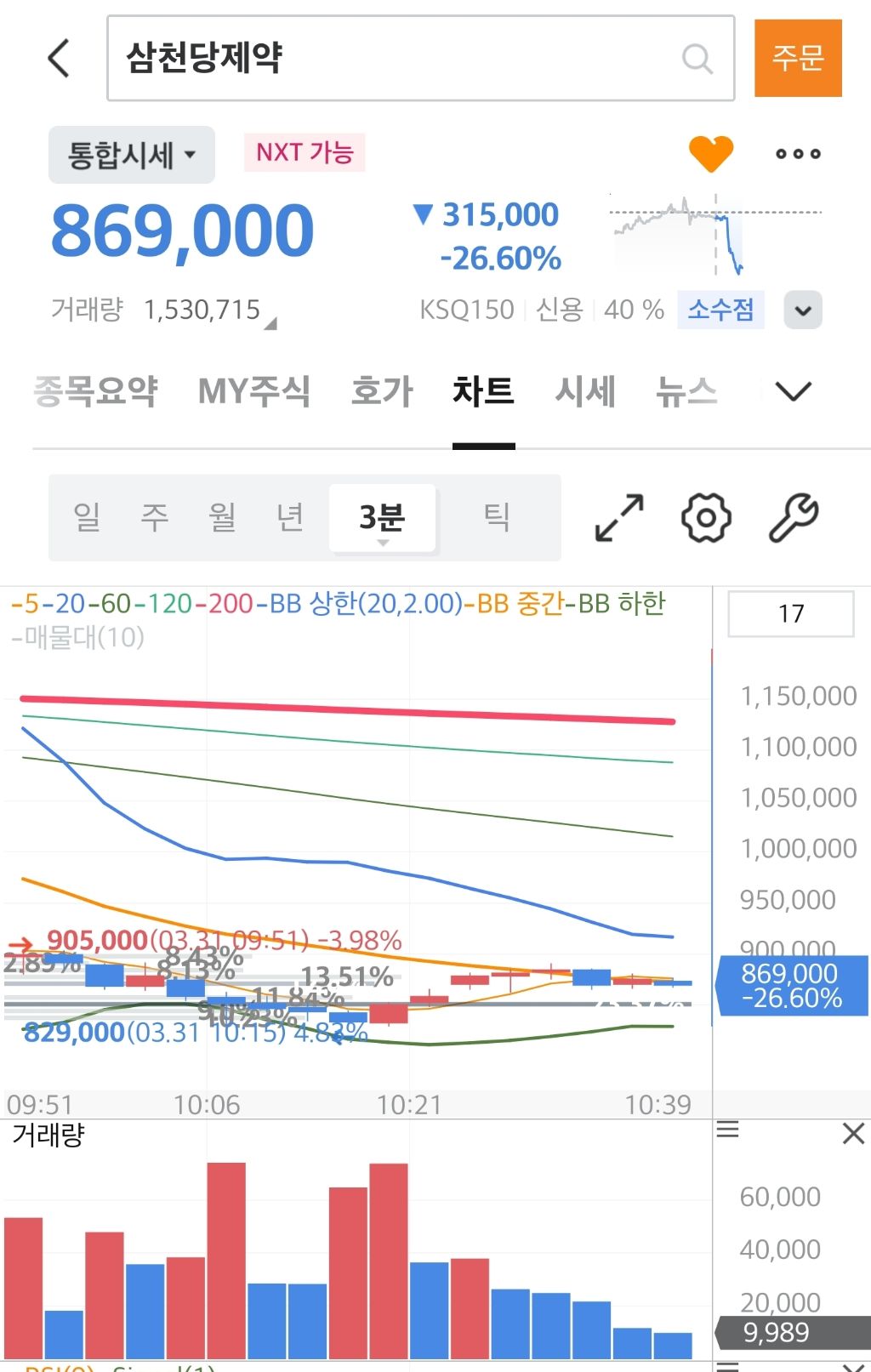
Task: Remove stock from favorites with the heart
Action: click(710, 154)
